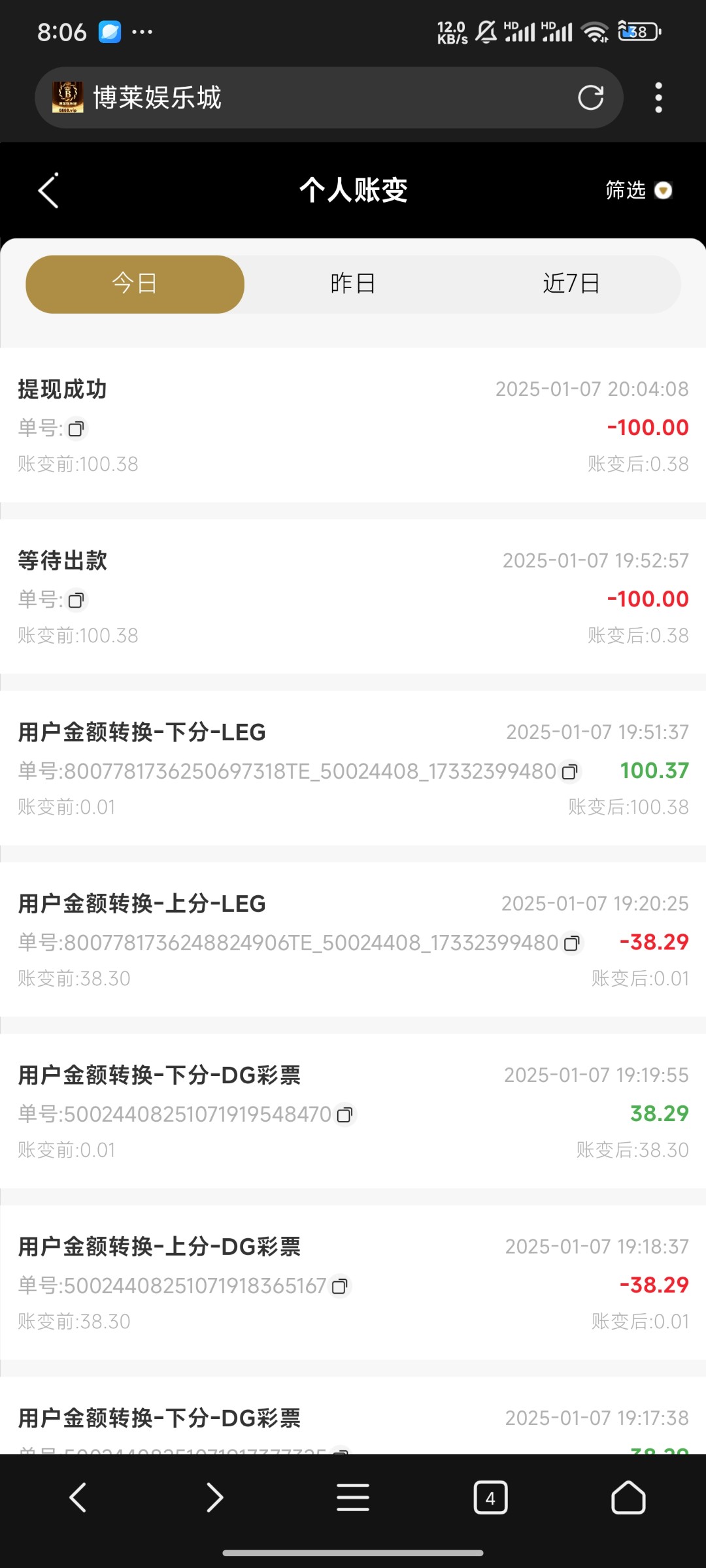Viewport: 706px width, 1568px height.
Task: Copy order number of 上分-LEG record
Action: [x=572, y=943]
